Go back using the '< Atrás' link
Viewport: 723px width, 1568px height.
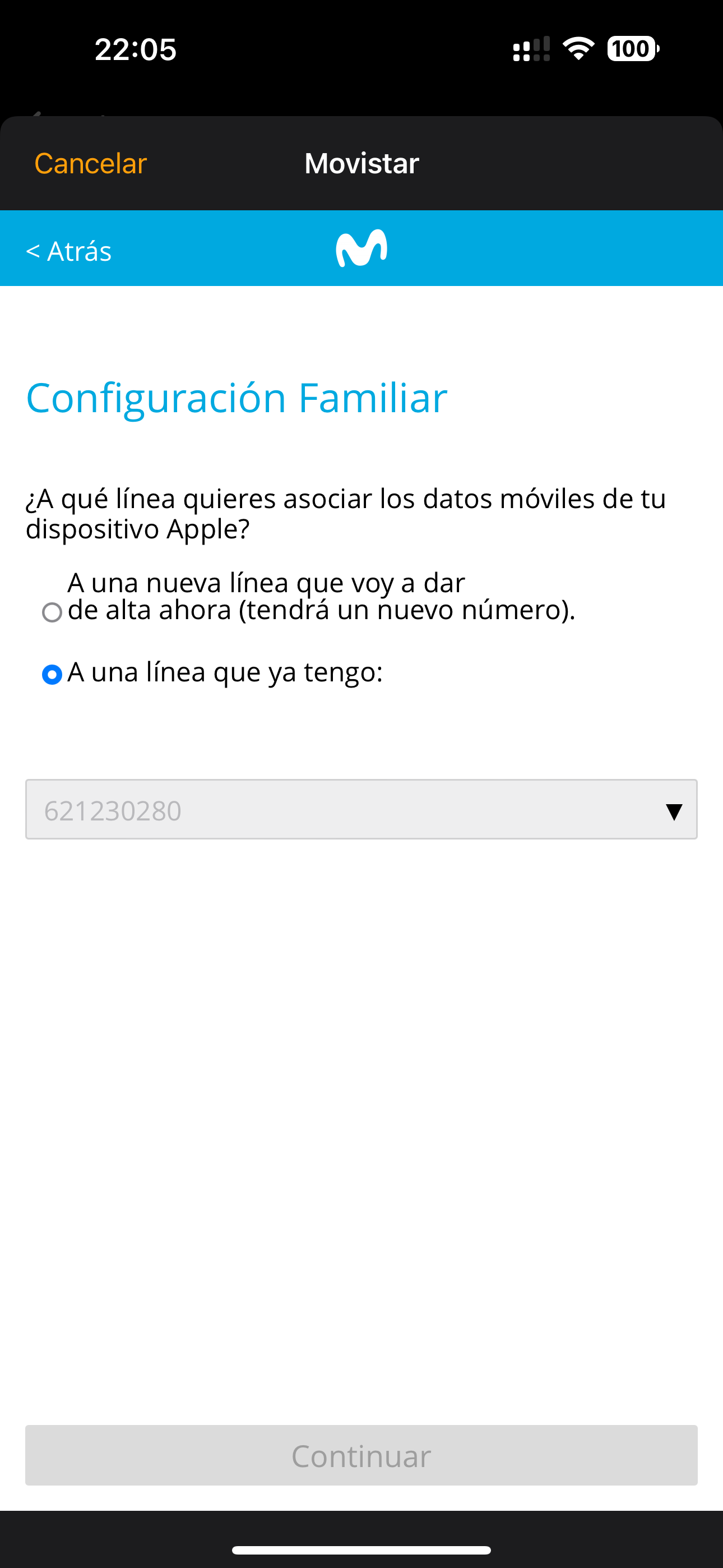pos(68,251)
